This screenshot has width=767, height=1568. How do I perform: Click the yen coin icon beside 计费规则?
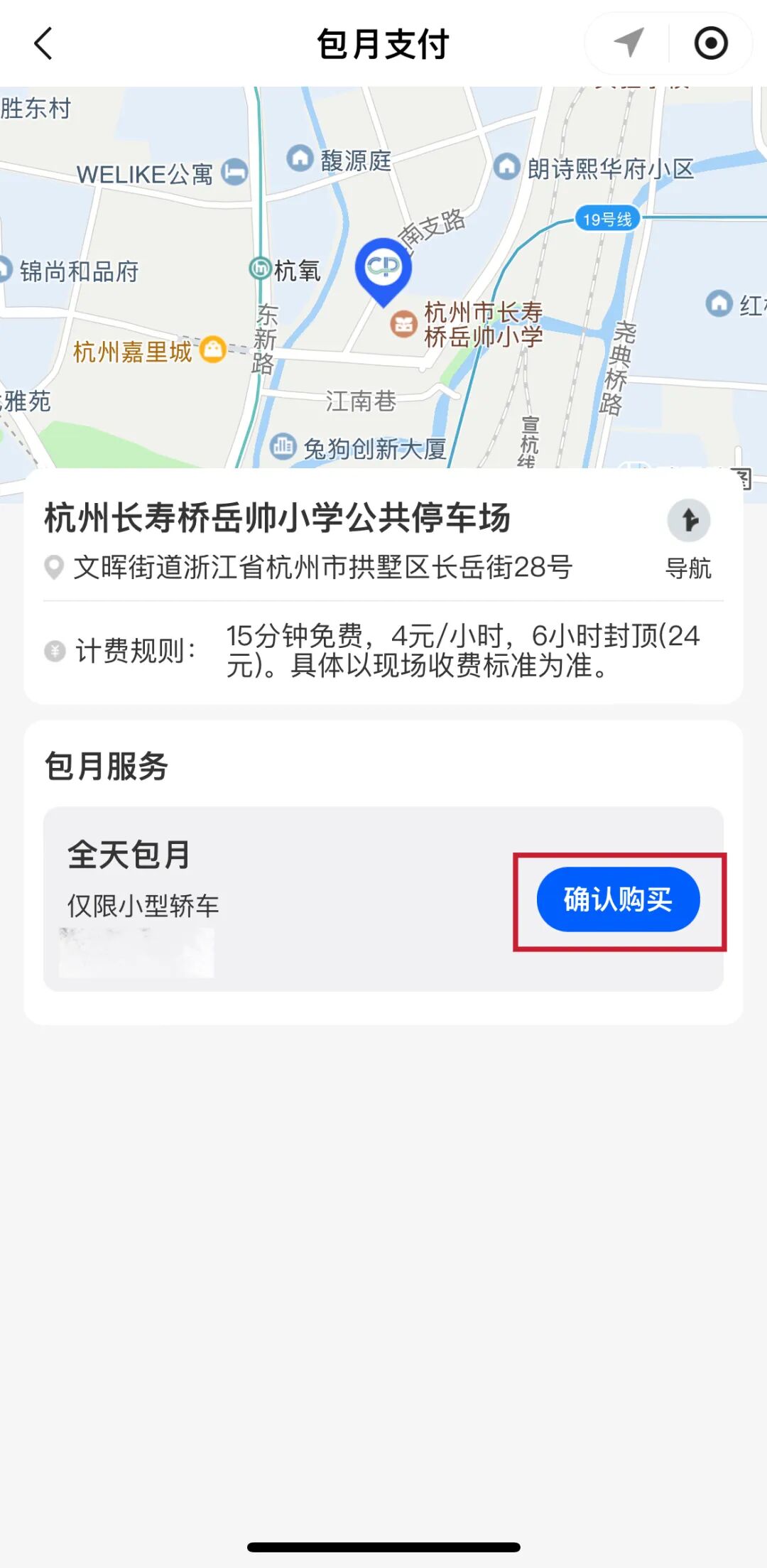tap(54, 647)
